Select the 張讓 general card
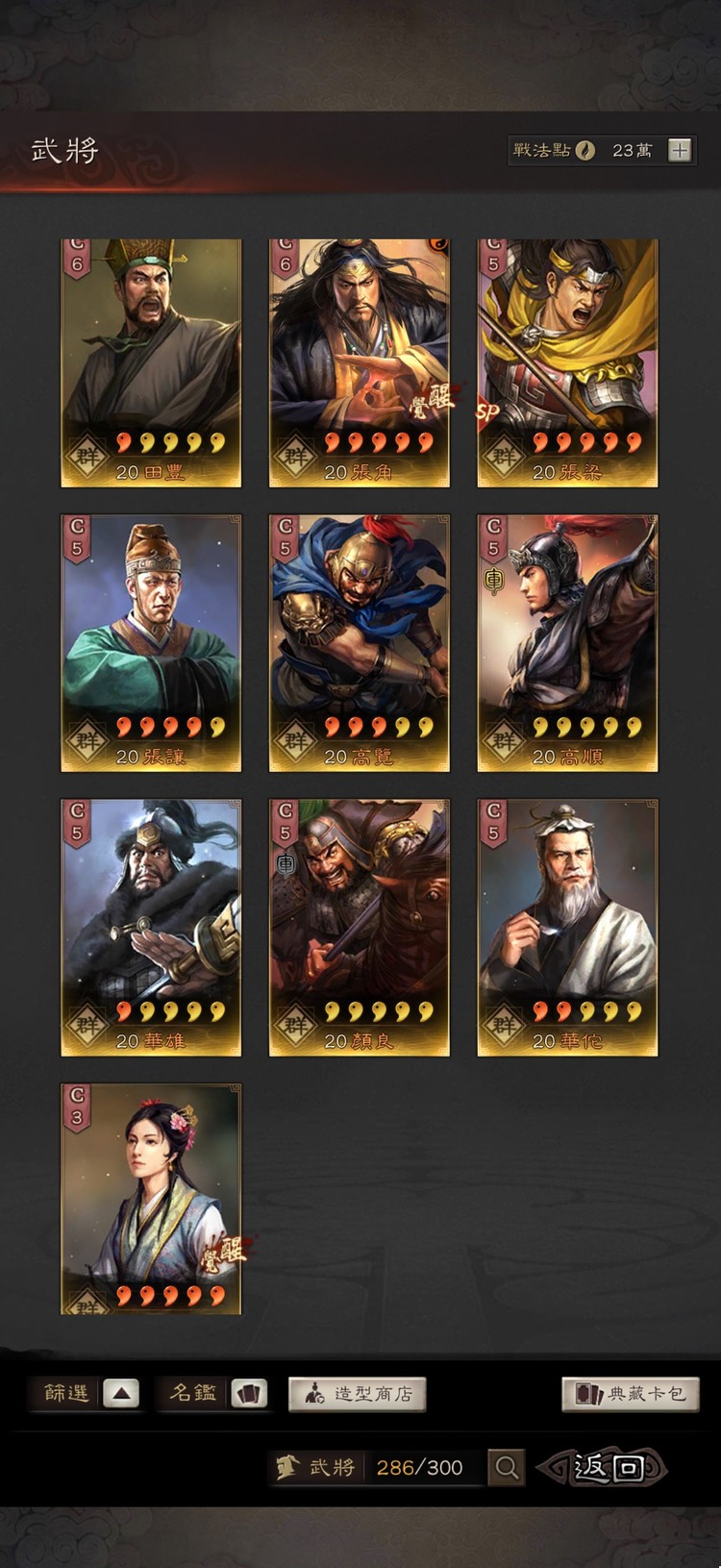721x1568 pixels. [151, 642]
